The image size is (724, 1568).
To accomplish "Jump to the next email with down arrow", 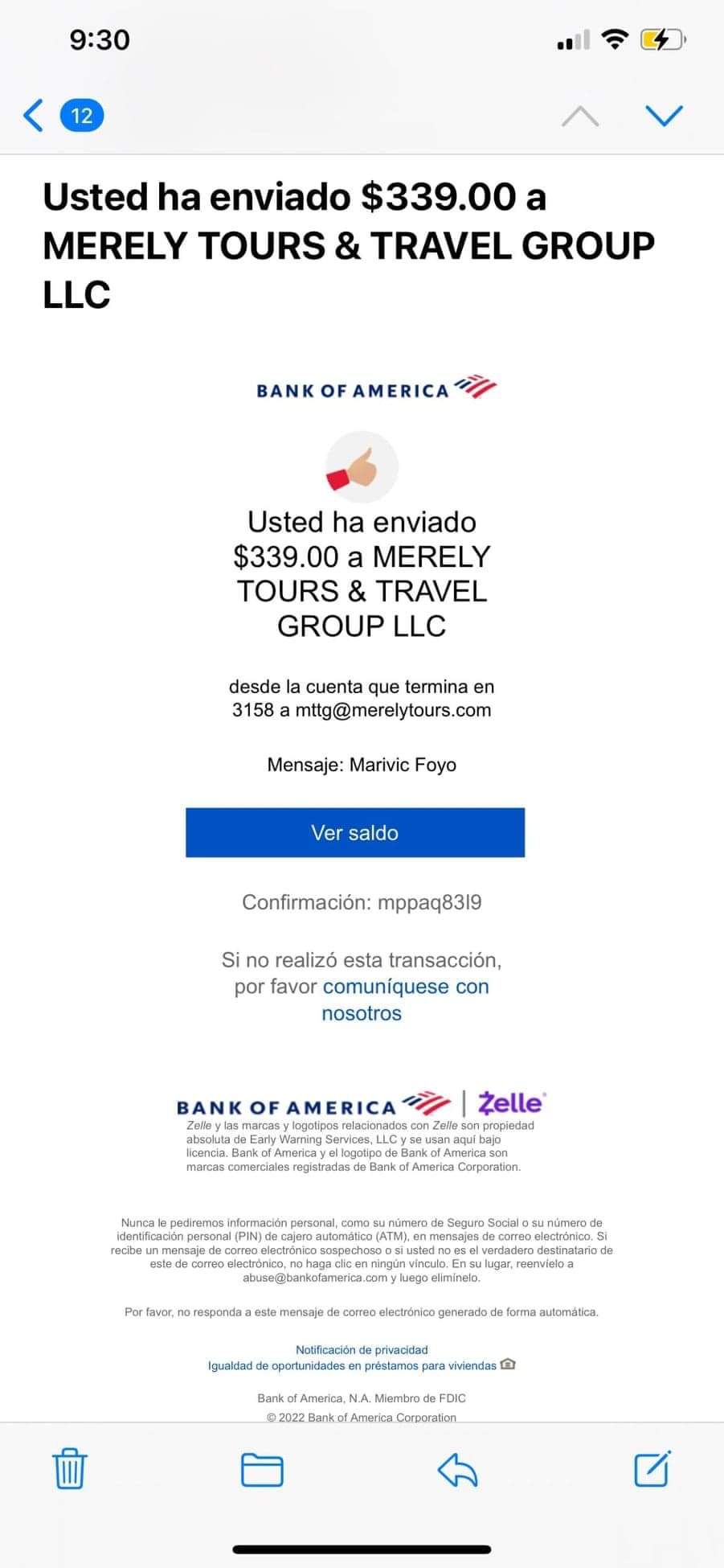I will (664, 116).
